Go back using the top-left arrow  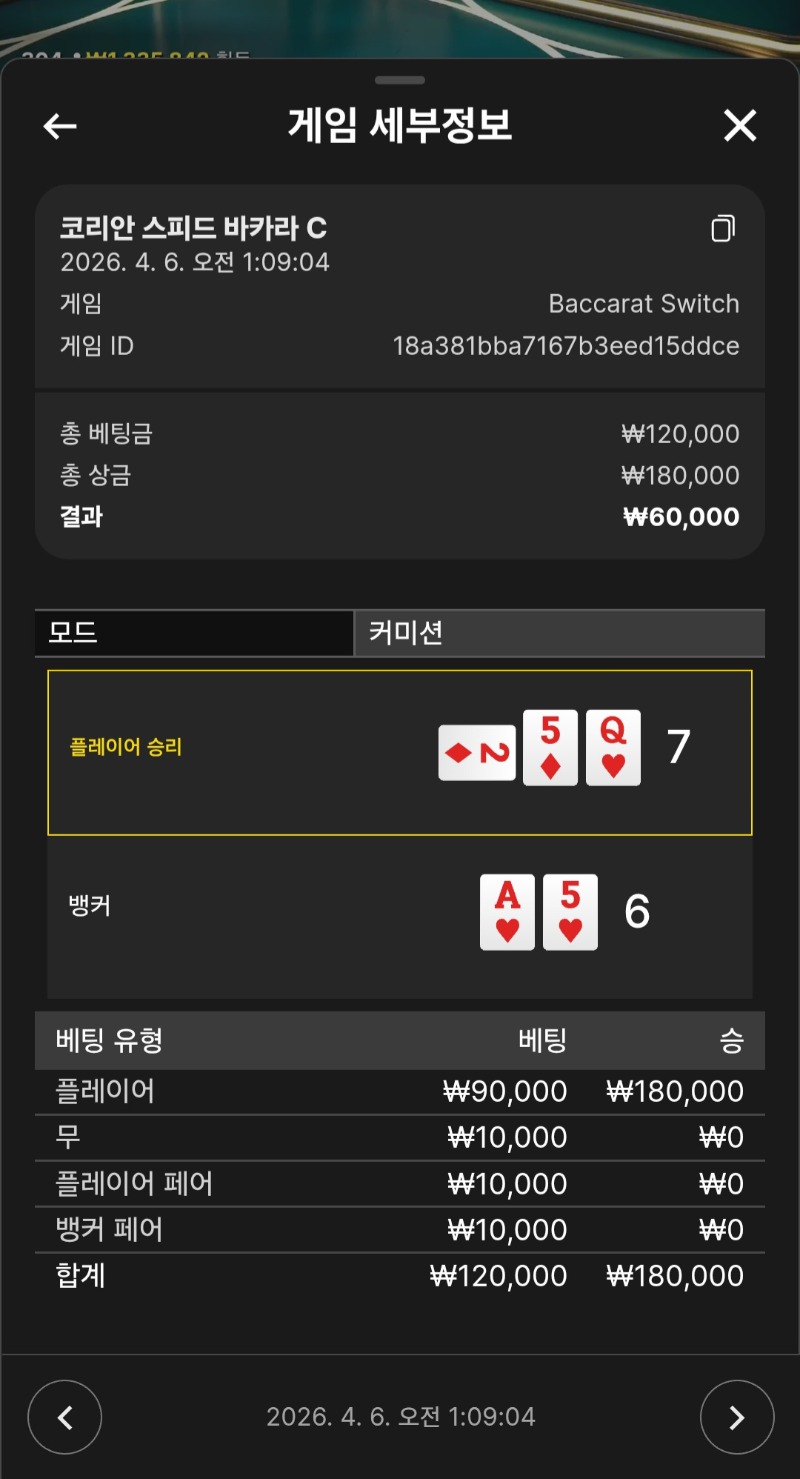[x=60, y=126]
